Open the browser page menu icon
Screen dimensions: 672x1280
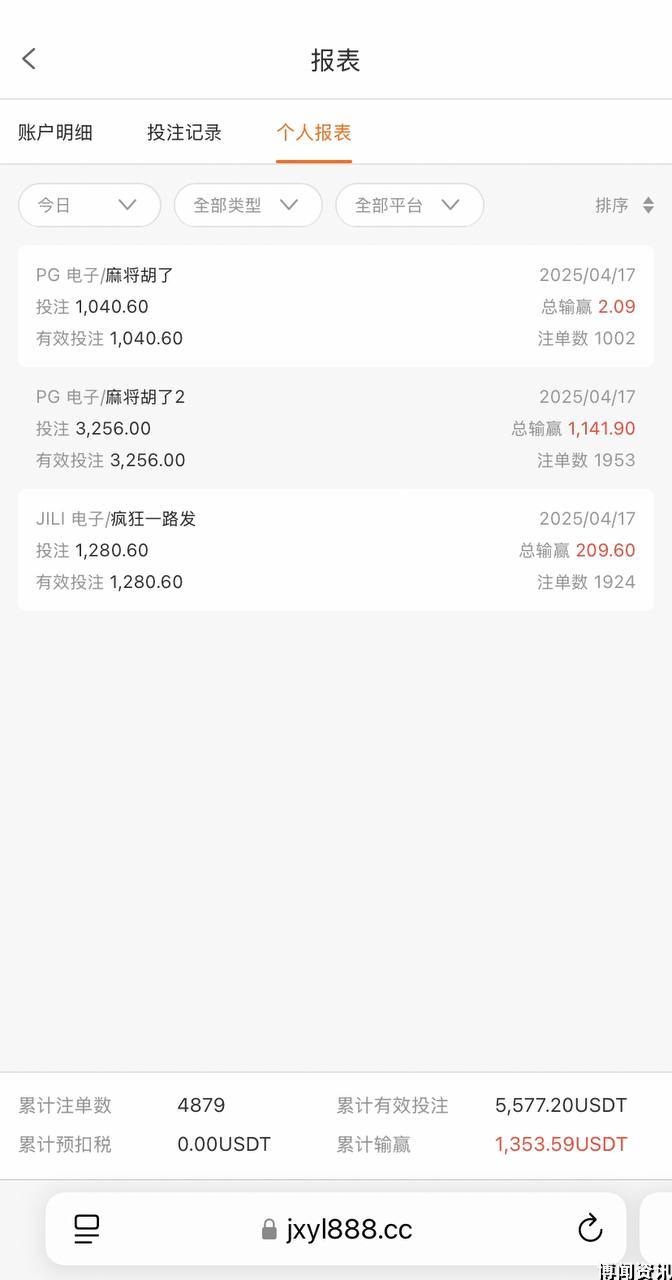[87, 1229]
